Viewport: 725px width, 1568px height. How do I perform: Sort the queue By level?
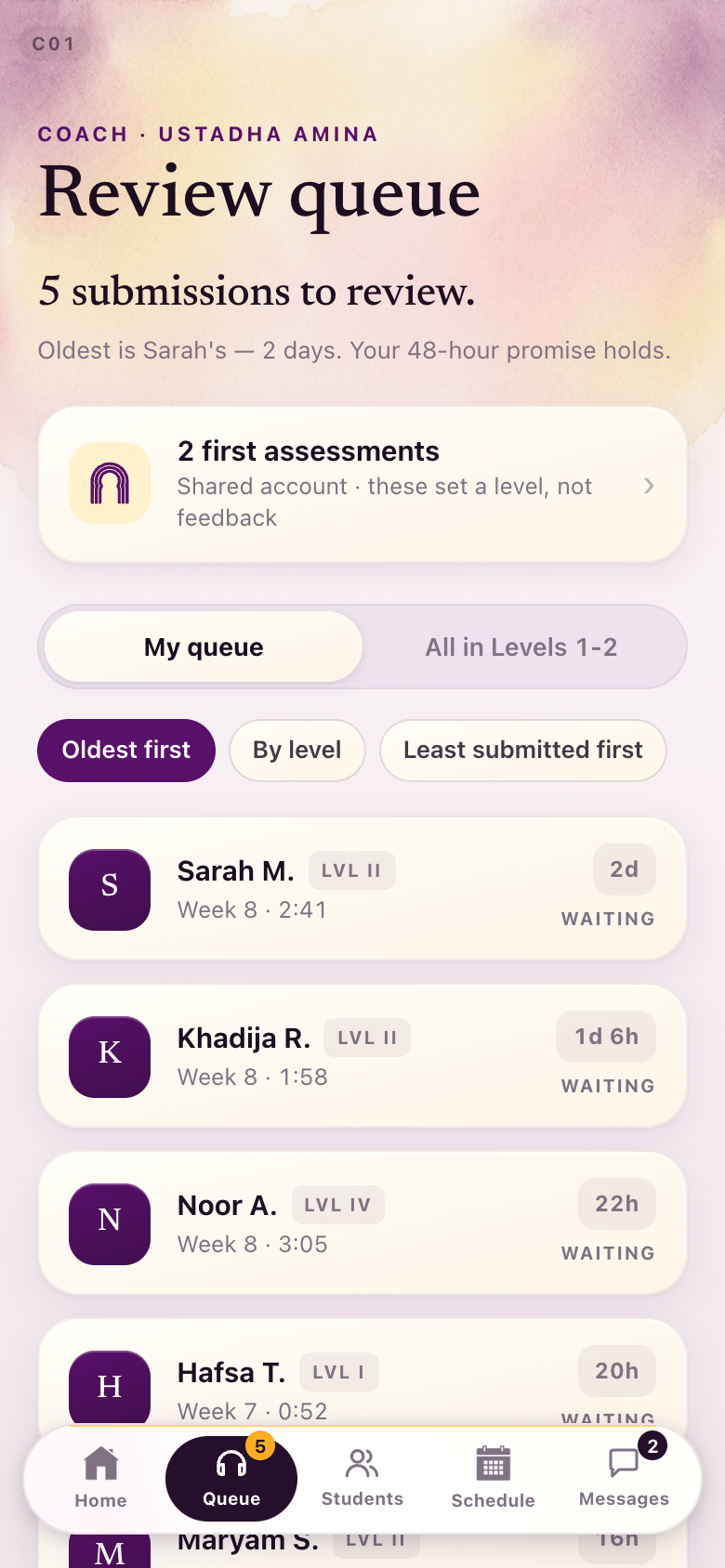[297, 750]
